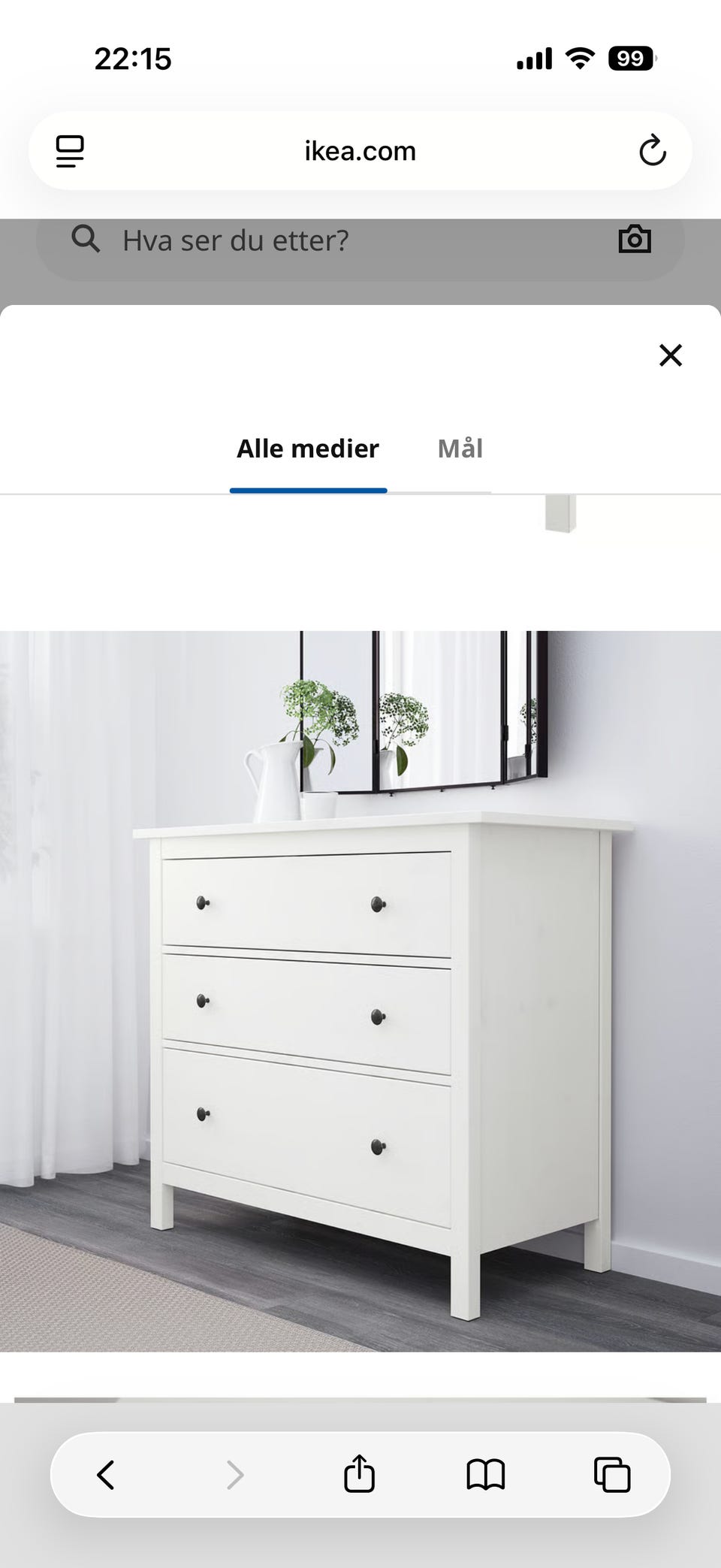This screenshot has height=1568, width=721.
Task: Tap the ikea.com address bar
Action: coord(359,150)
